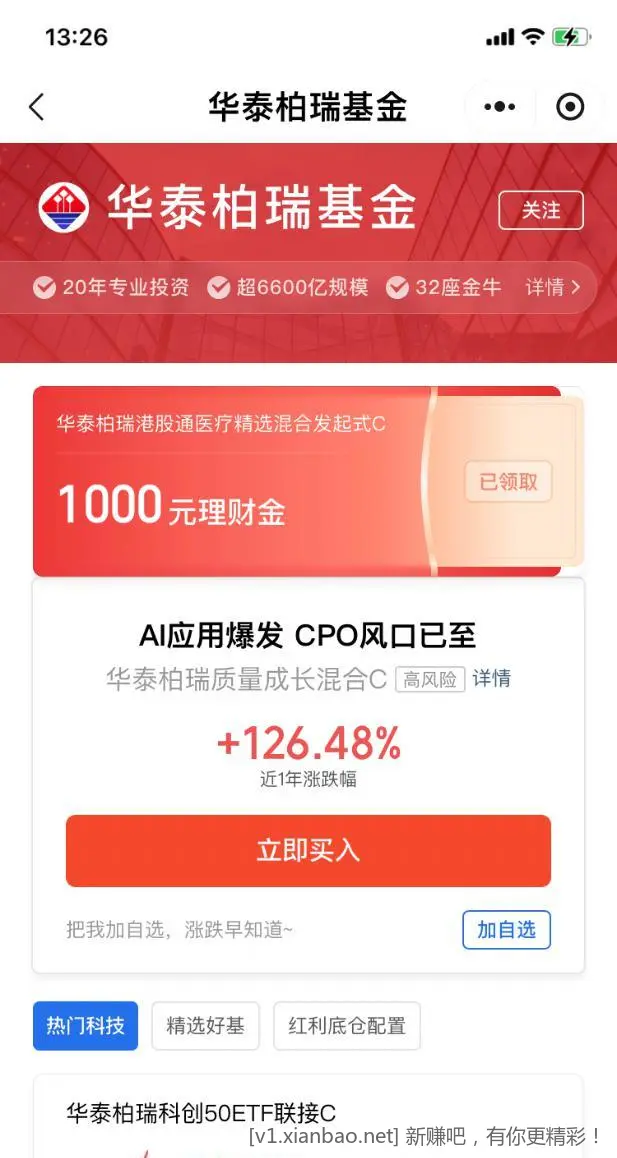Close the mini program with circle icon
This screenshot has height=1158, width=617.
coord(570,107)
